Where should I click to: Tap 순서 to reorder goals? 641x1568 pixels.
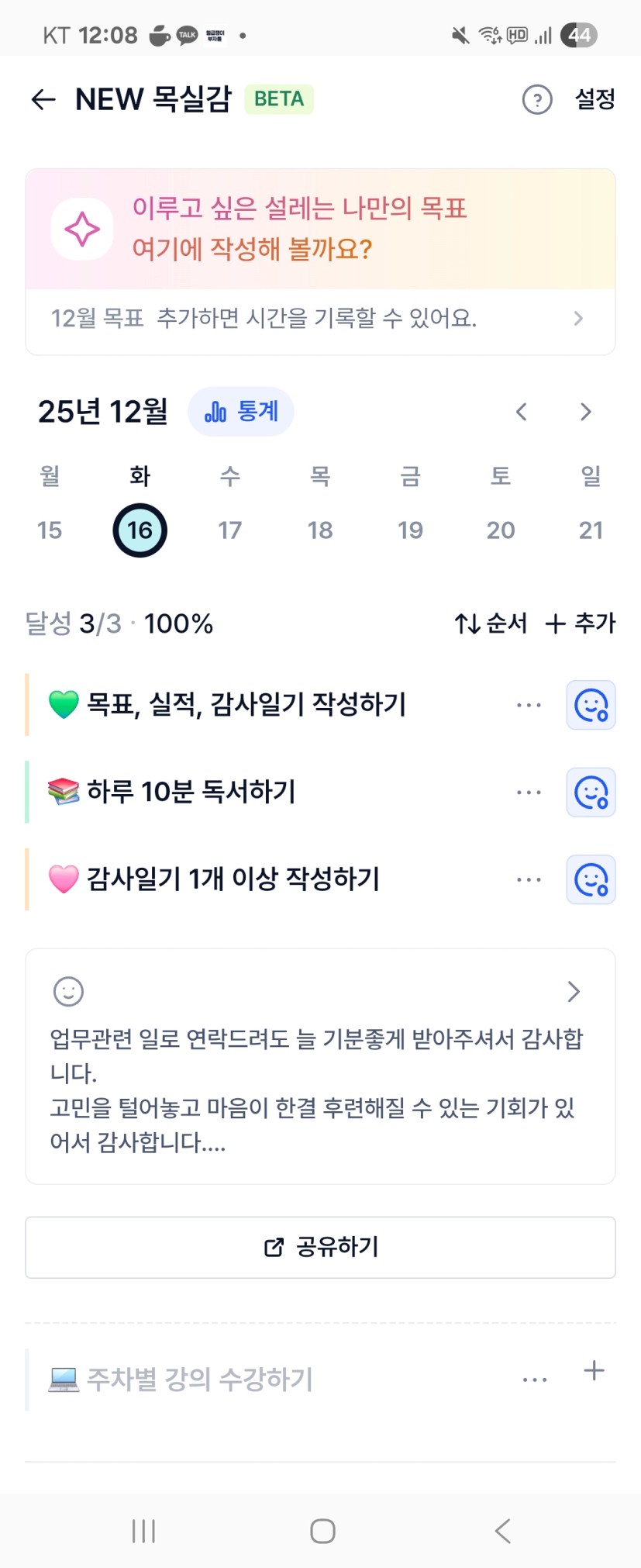click(491, 623)
